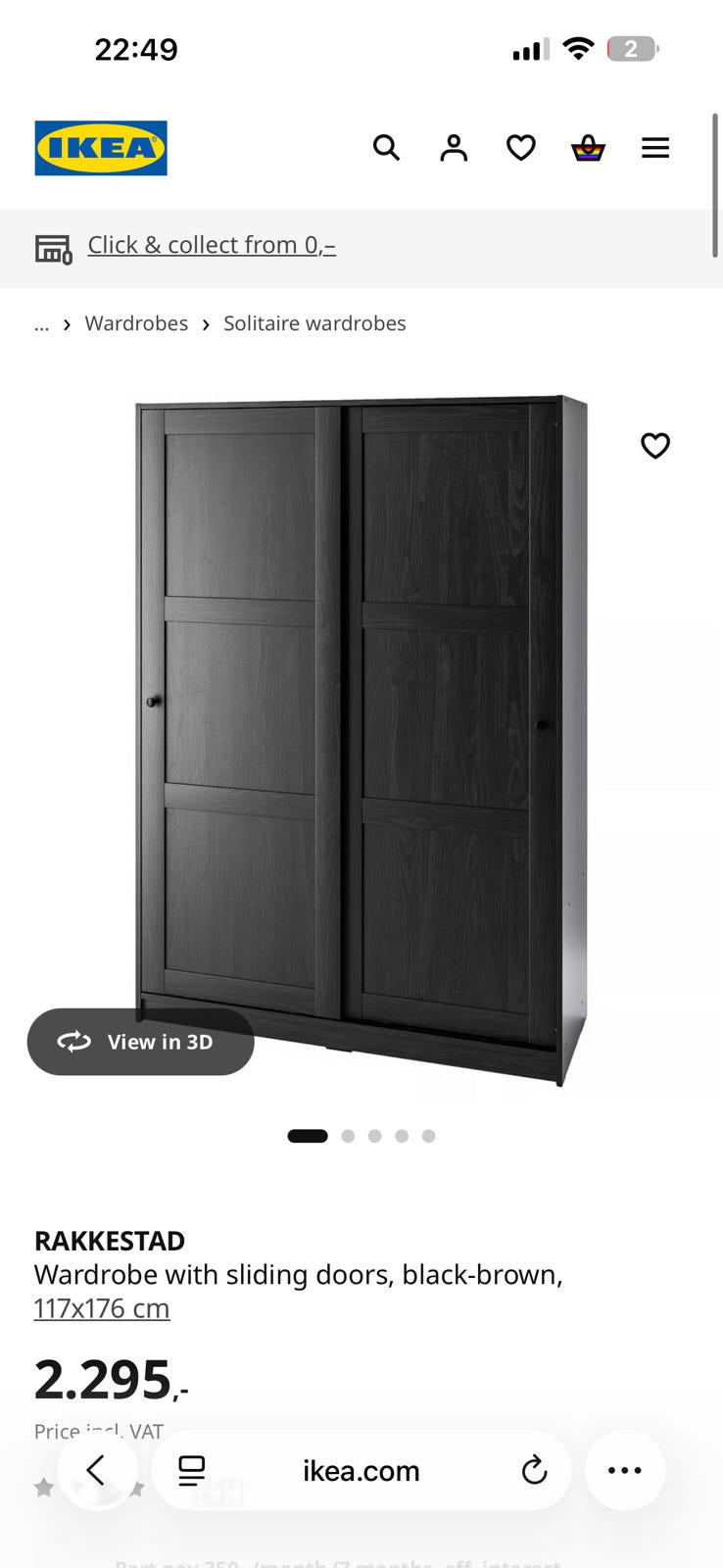723x1568 pixels.
Task: Tap the ikea.com address bar
Action: [x=361, y=1470]
